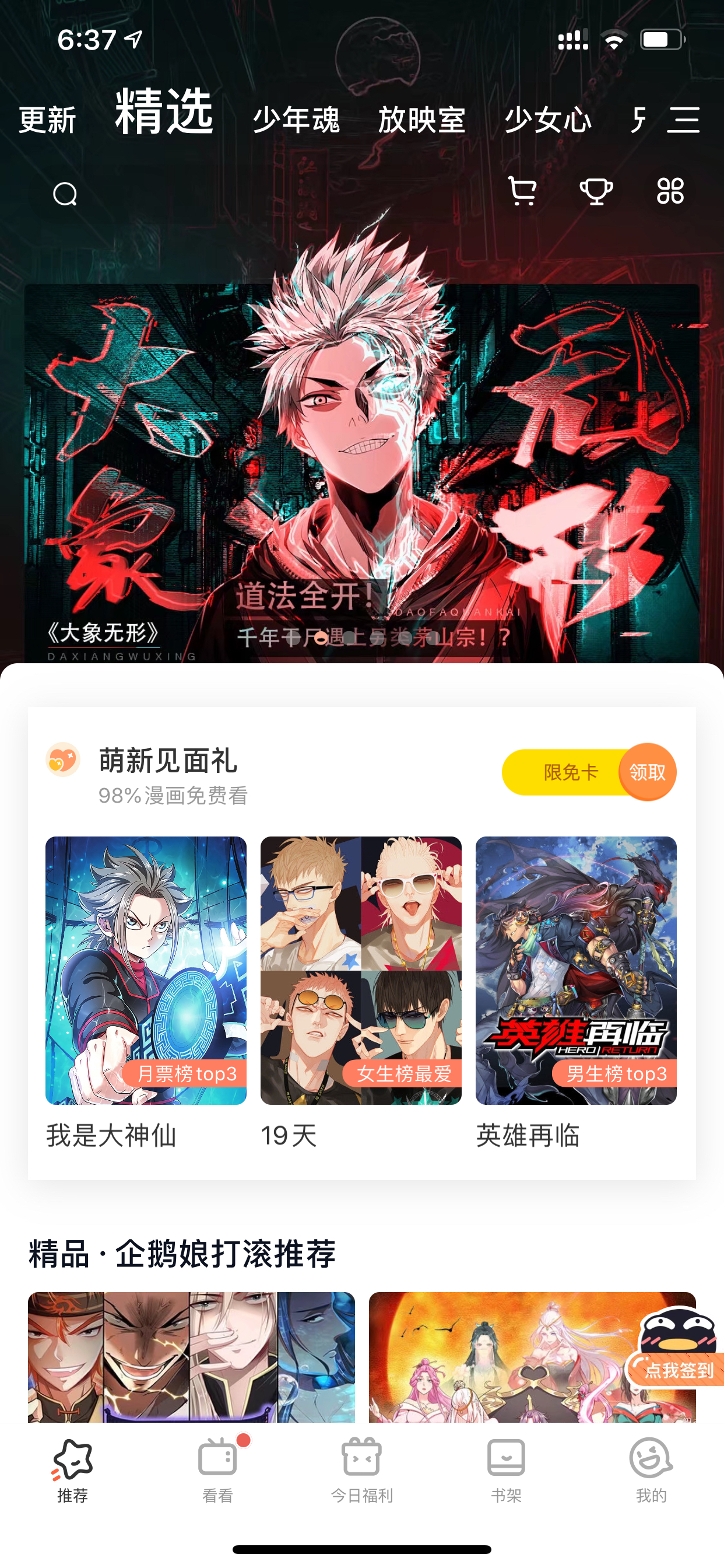Open the comic 英雄再临
Image resolution: width=724 pixels, height=1568 pixels.
coord(576,992)
